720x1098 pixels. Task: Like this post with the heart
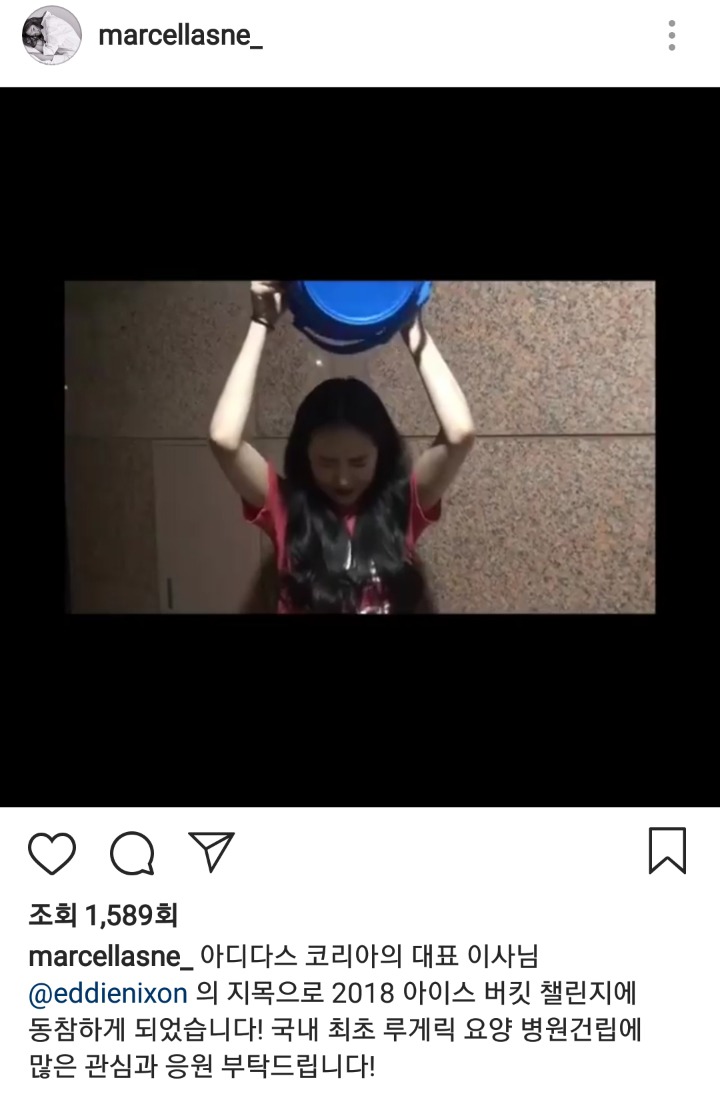[52, 853]
